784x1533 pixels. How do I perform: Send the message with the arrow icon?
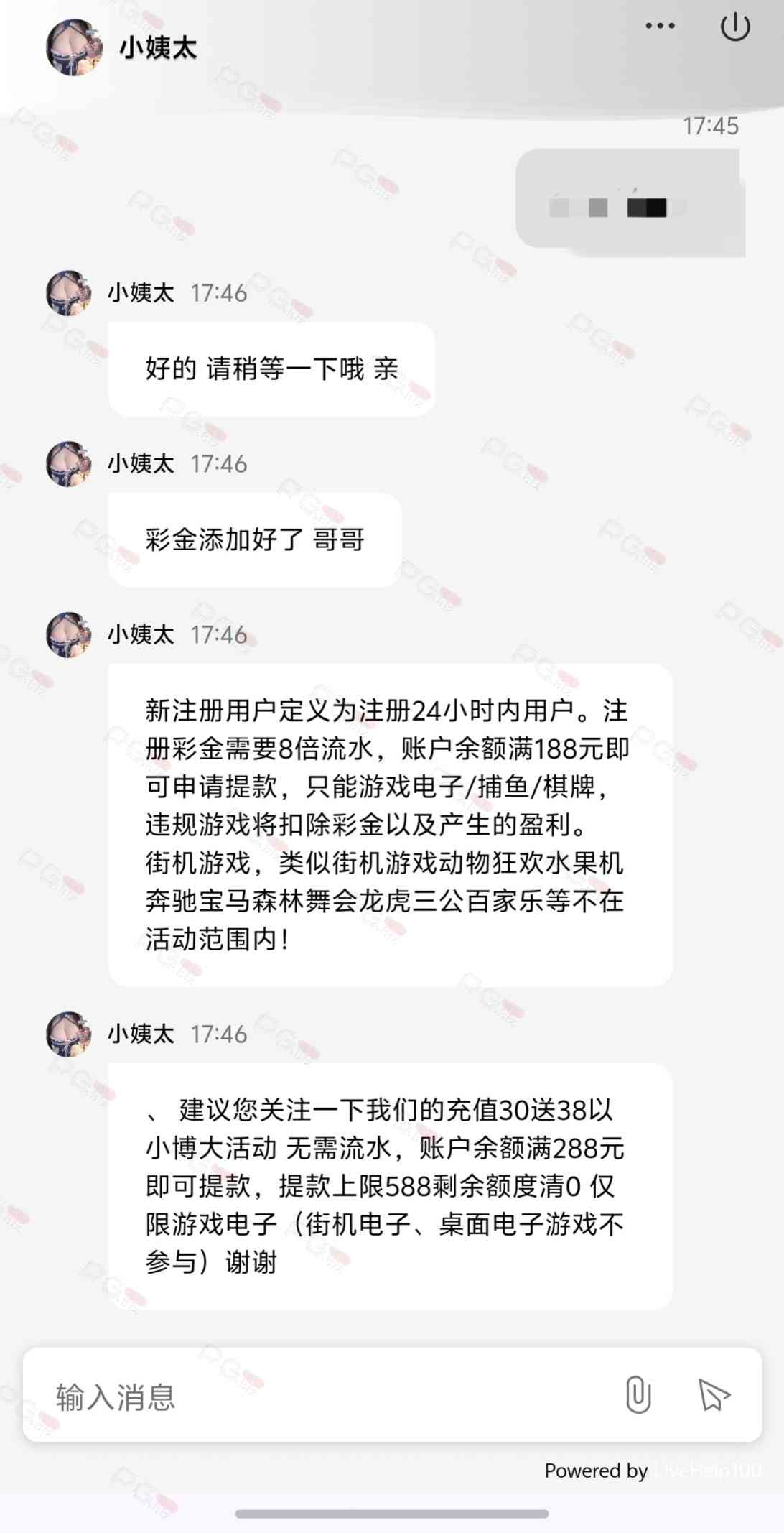tap(714, 1395)
